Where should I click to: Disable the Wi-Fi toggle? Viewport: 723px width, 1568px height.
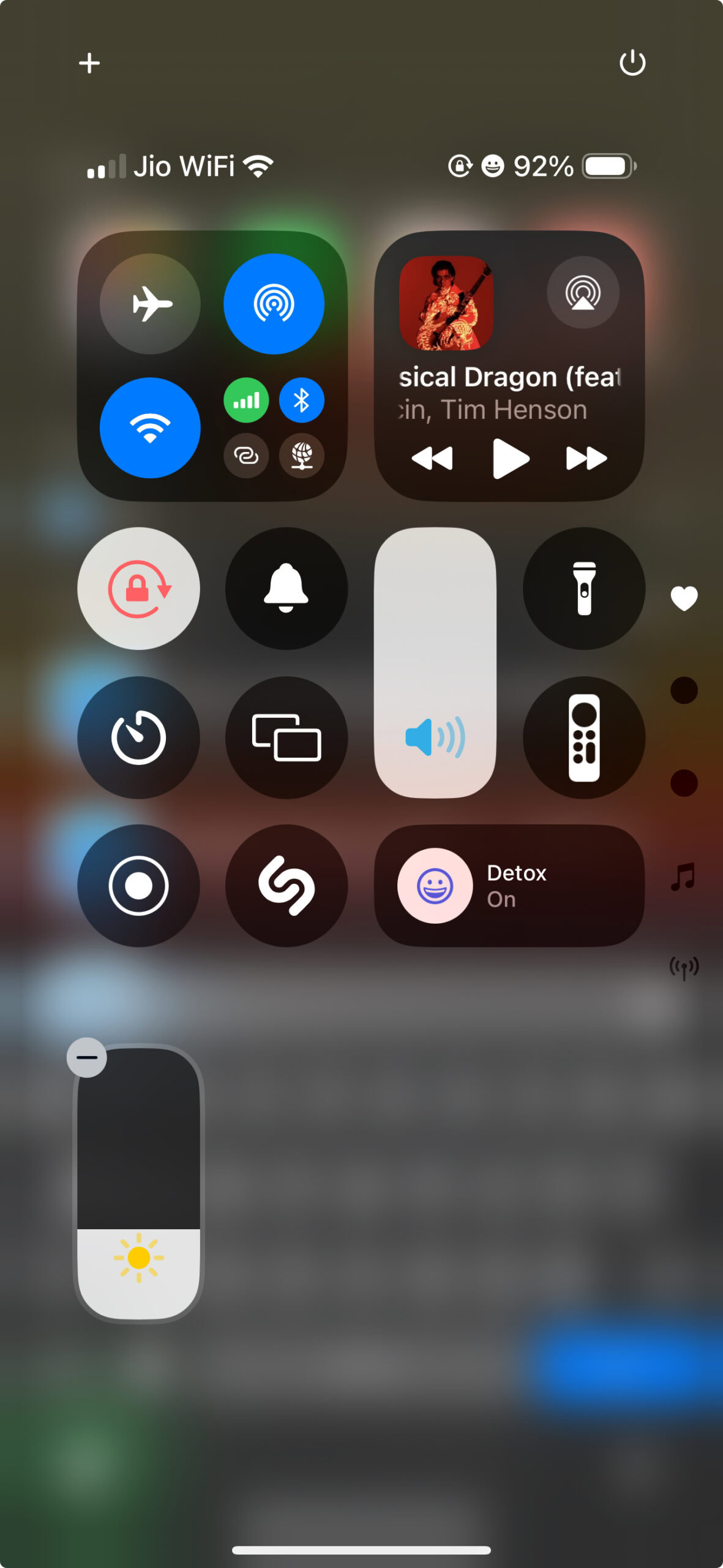(x=150, y=428)
